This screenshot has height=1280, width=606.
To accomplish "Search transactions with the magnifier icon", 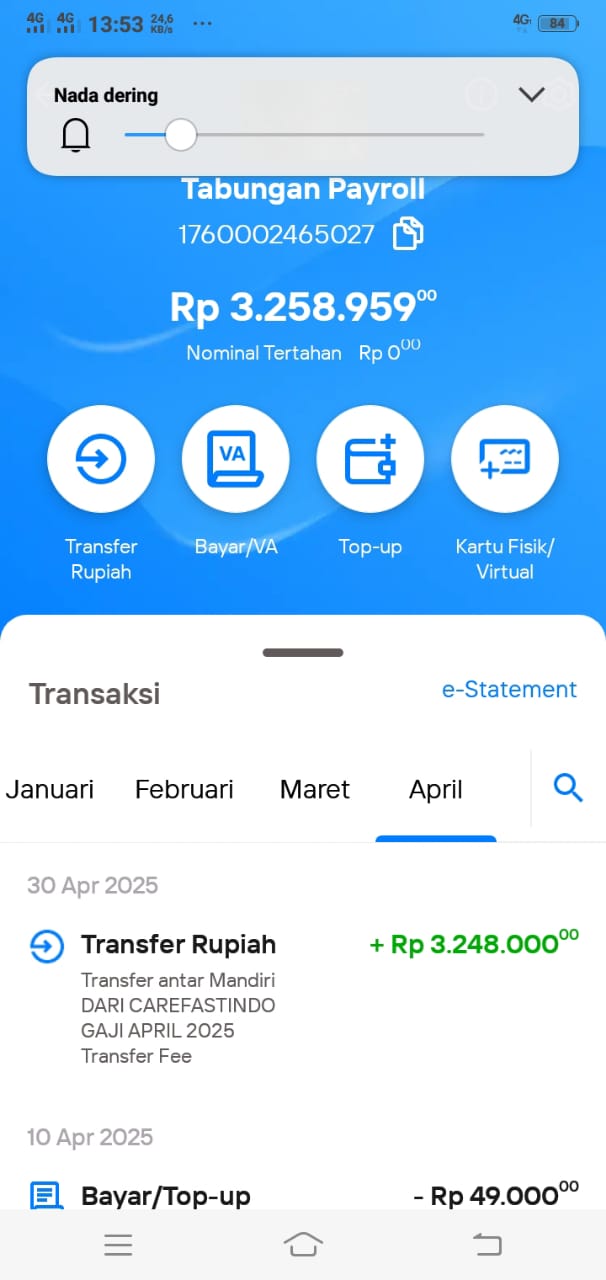I will coord(568,788).
